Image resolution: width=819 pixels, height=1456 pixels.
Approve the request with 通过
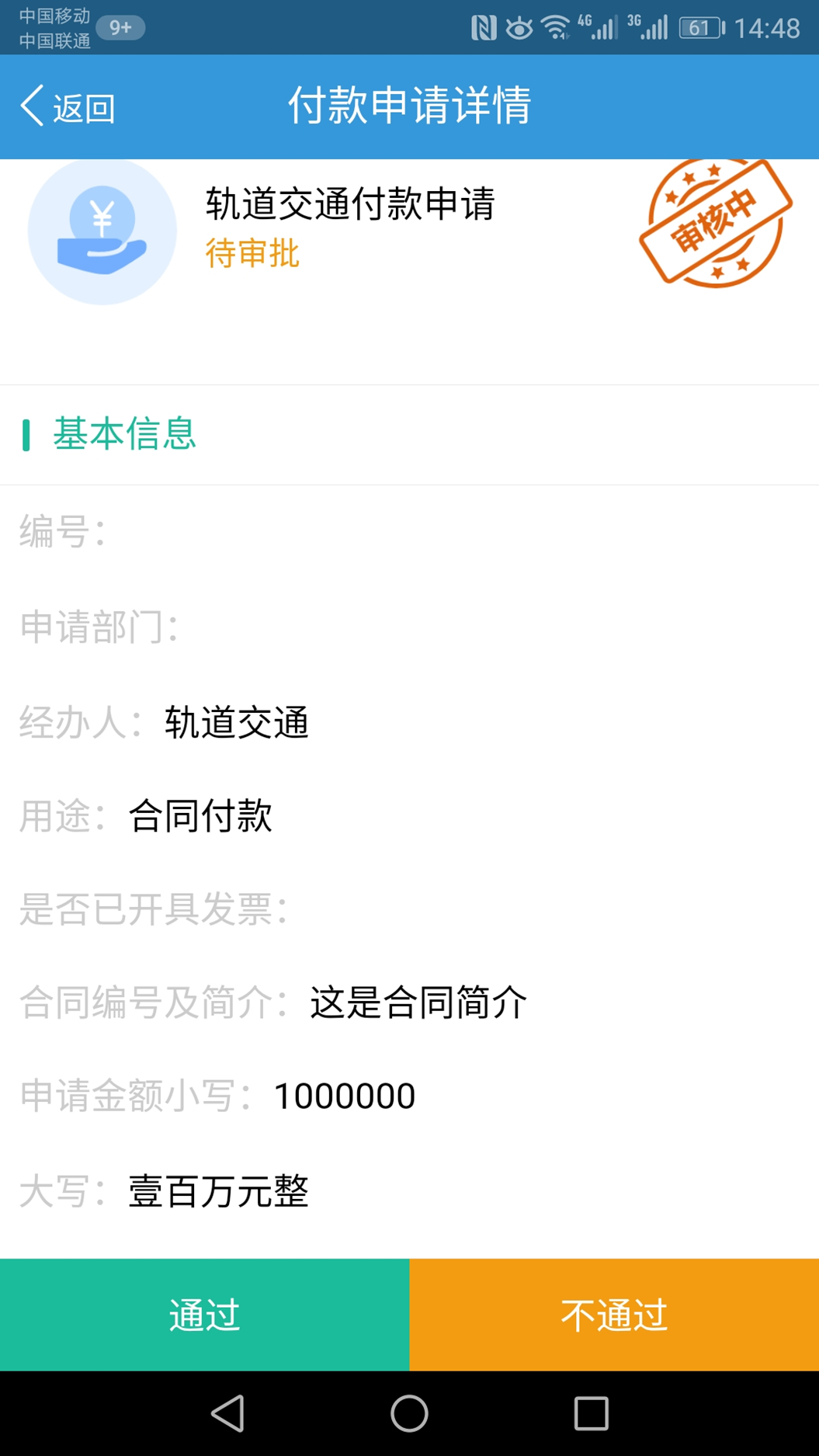[204, 1315]
